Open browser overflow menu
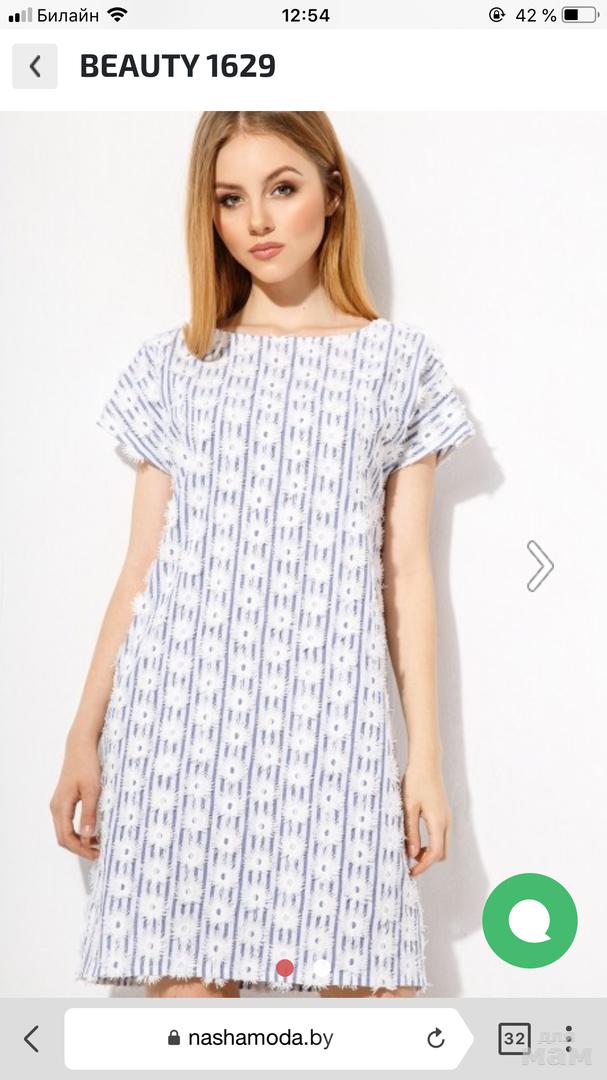 569,1038
